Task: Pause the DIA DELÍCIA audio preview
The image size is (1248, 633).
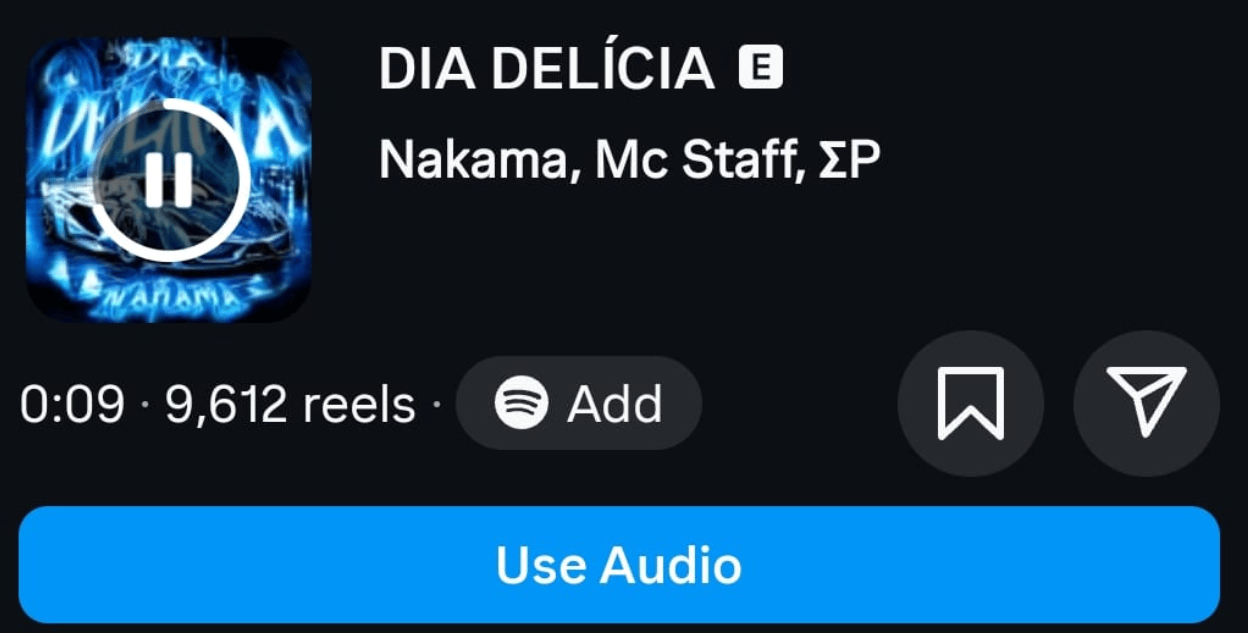Action: (x=168, y=181)
